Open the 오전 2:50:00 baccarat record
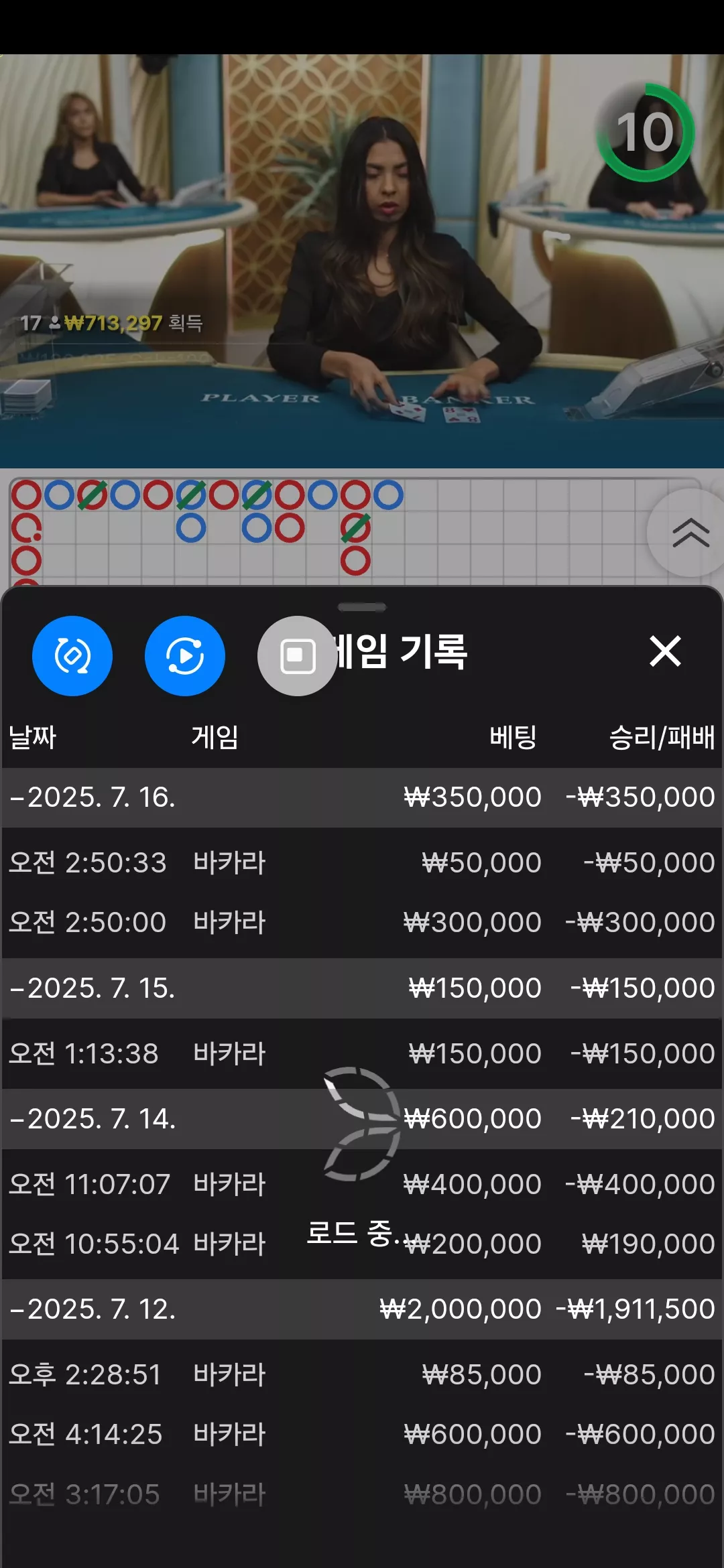Image resolution: width=724 pixels, height=1568 pixels. click(x=362, y=923)
